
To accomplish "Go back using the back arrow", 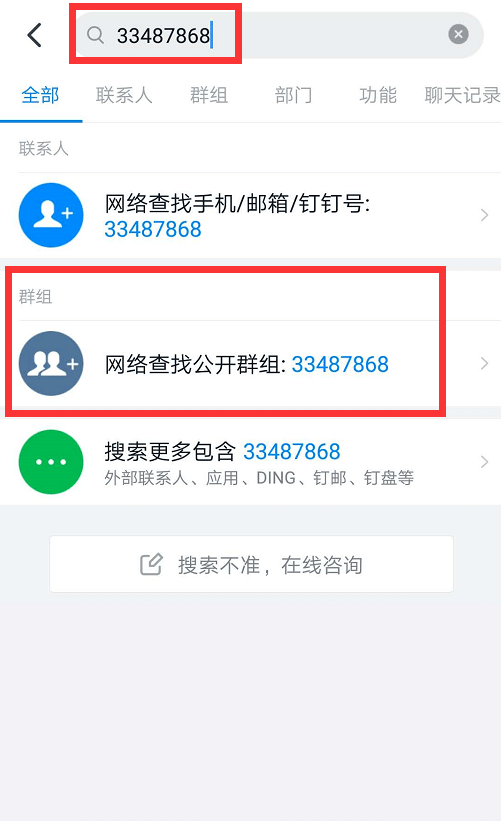I will [x=35, y=36].
